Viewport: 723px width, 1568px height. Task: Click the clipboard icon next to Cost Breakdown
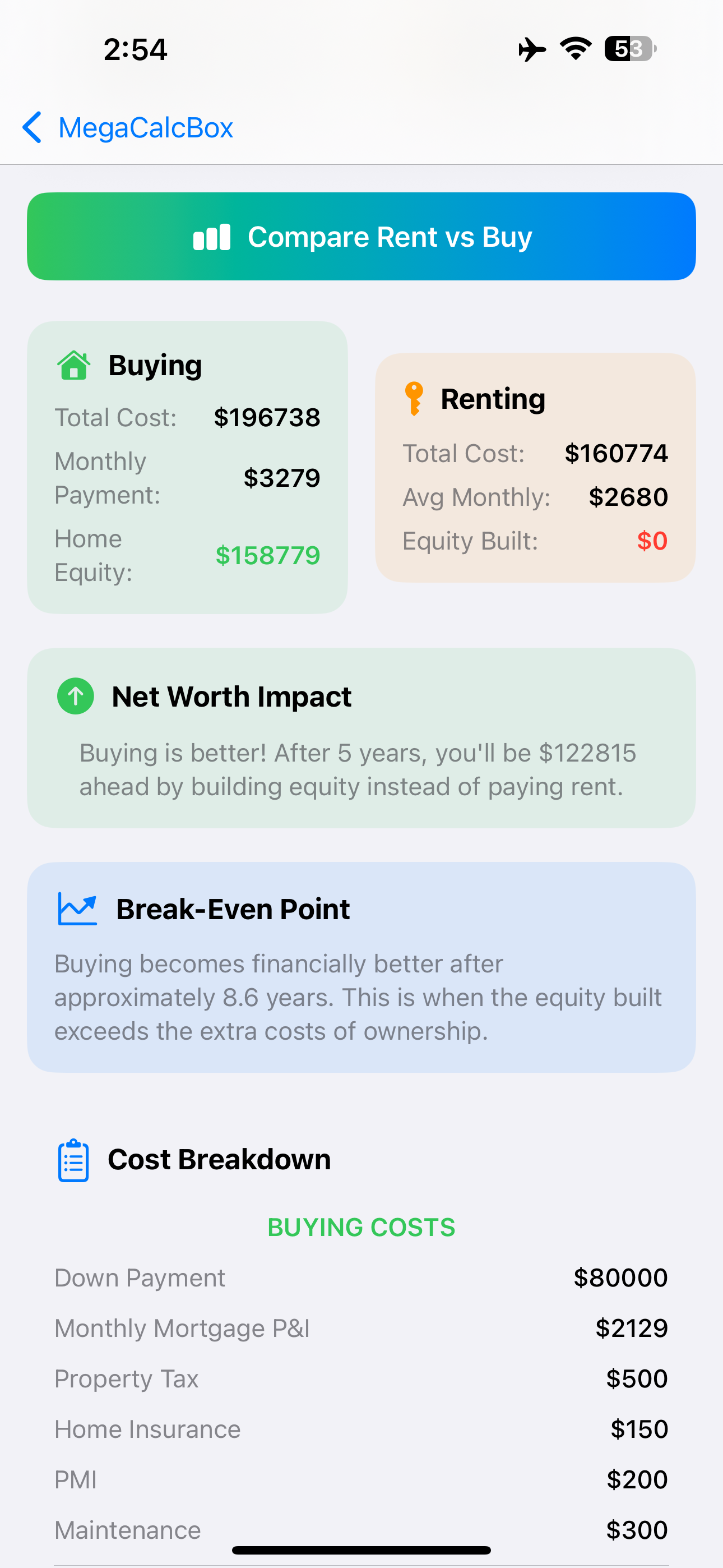pyautogui.click(x=72, y=1159)
